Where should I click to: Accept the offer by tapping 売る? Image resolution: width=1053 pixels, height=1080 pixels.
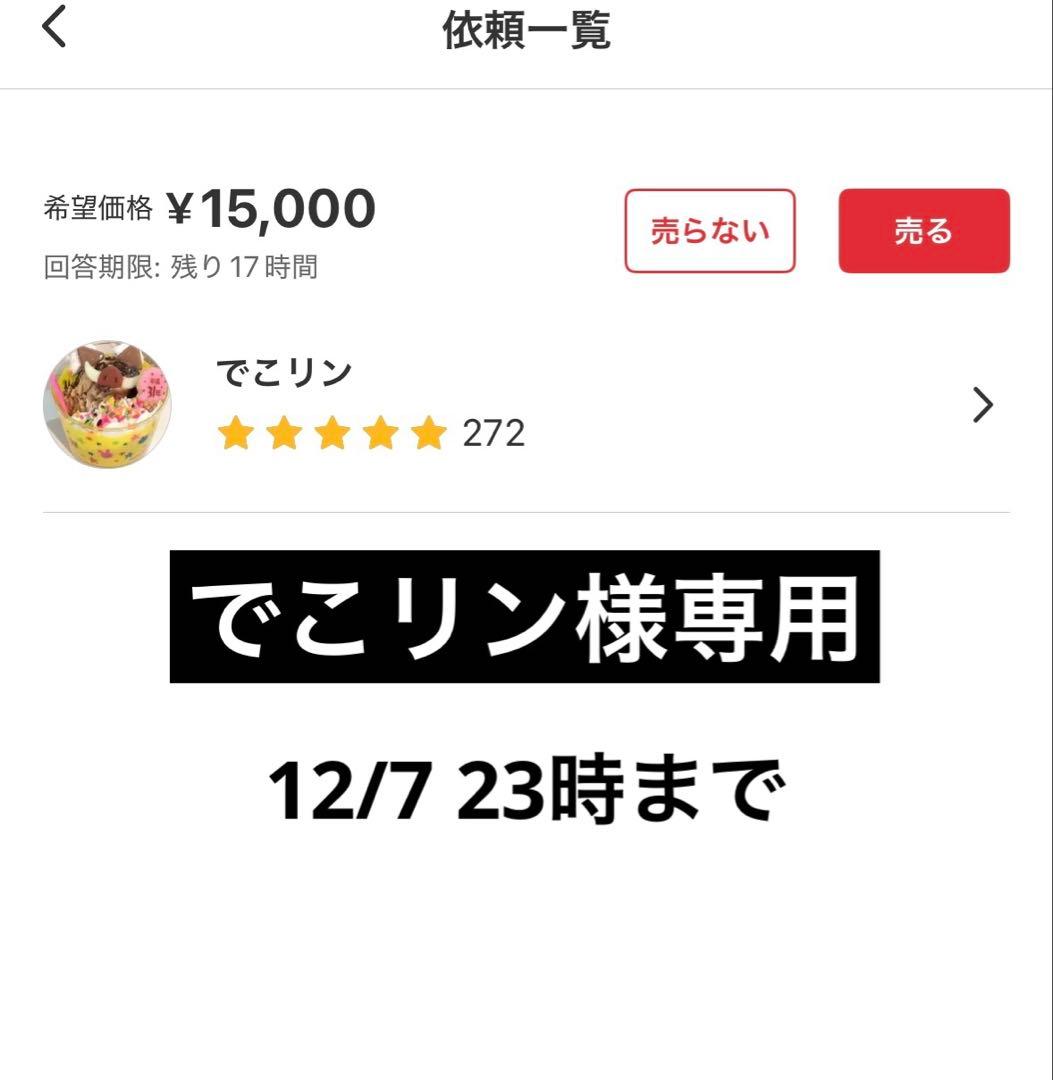923,230
